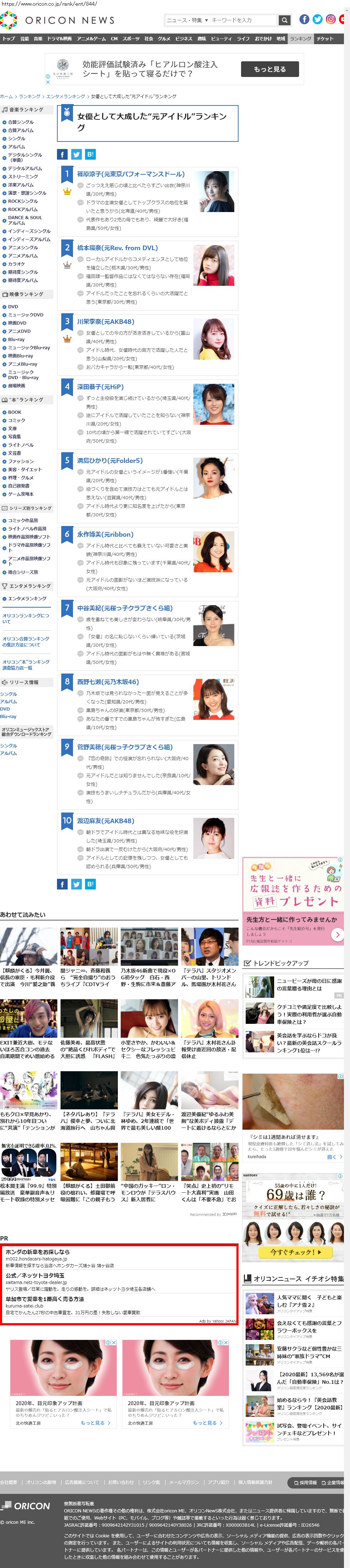Viewport: 350px width, 1568px height.
Task: Open オリコン合算ランキングの集計方法について link
Action: (x=26, y=641)
